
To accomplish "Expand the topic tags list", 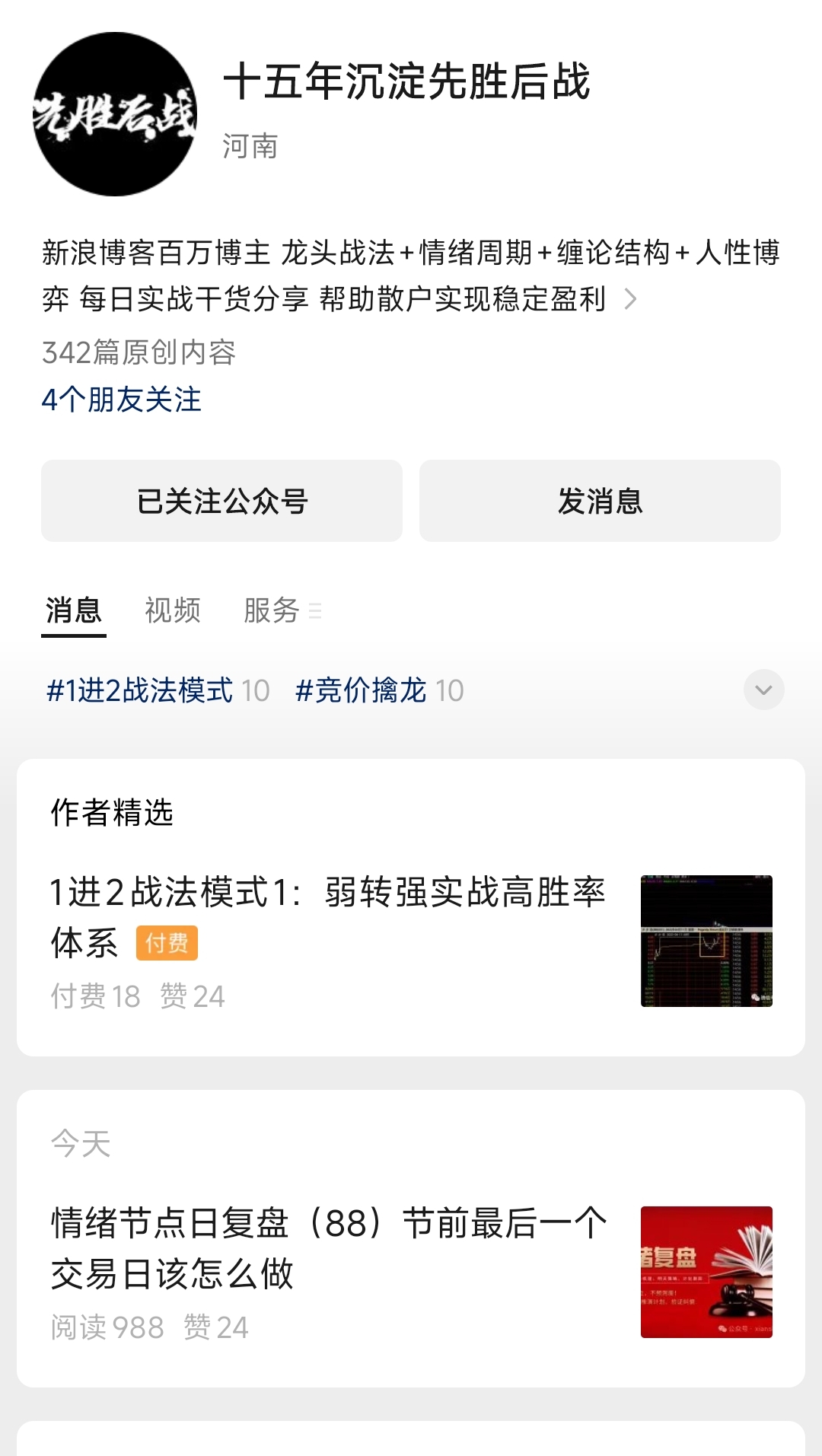I will tap(763, 690).
